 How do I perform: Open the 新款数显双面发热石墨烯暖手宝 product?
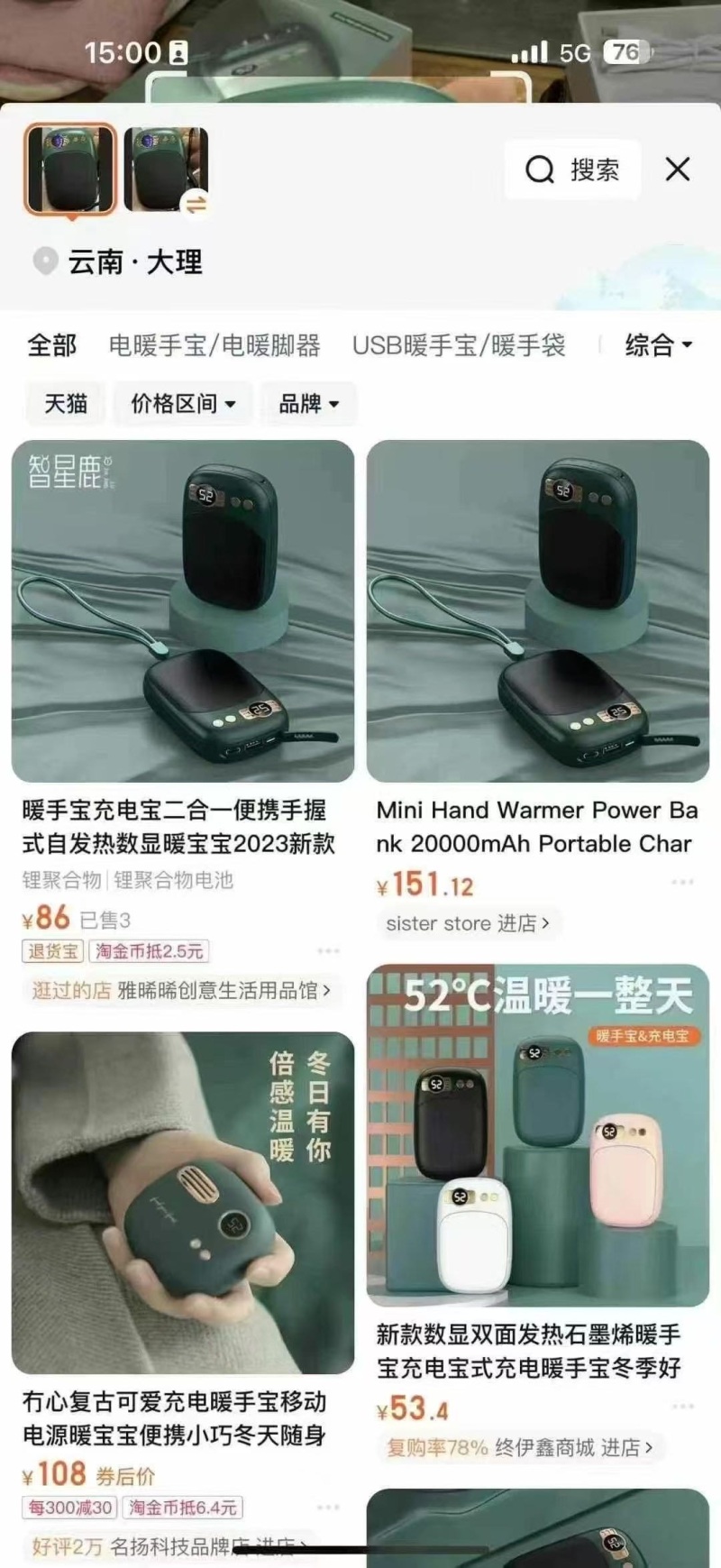coord(537,1136)
